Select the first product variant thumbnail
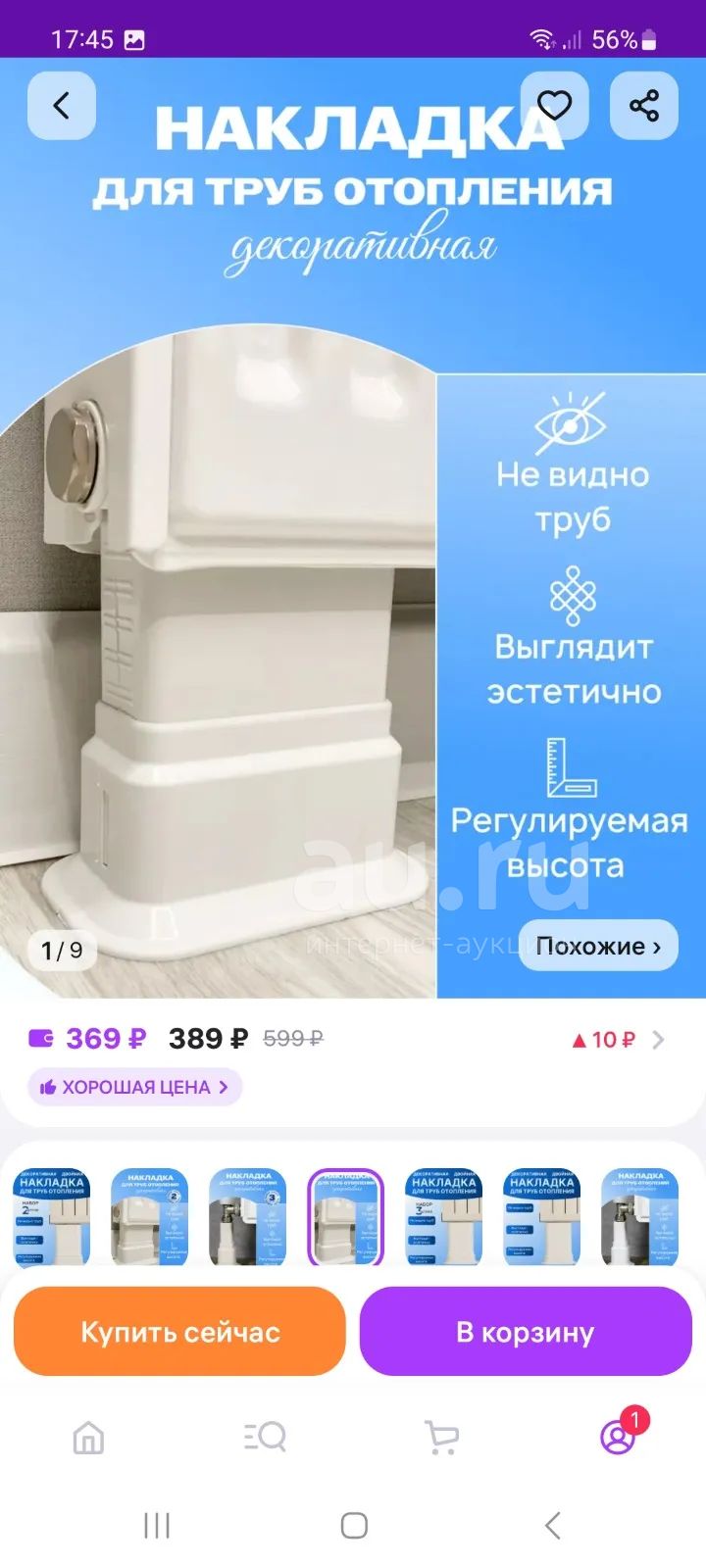The image size is (706, 1568). tap(51, 1217)
